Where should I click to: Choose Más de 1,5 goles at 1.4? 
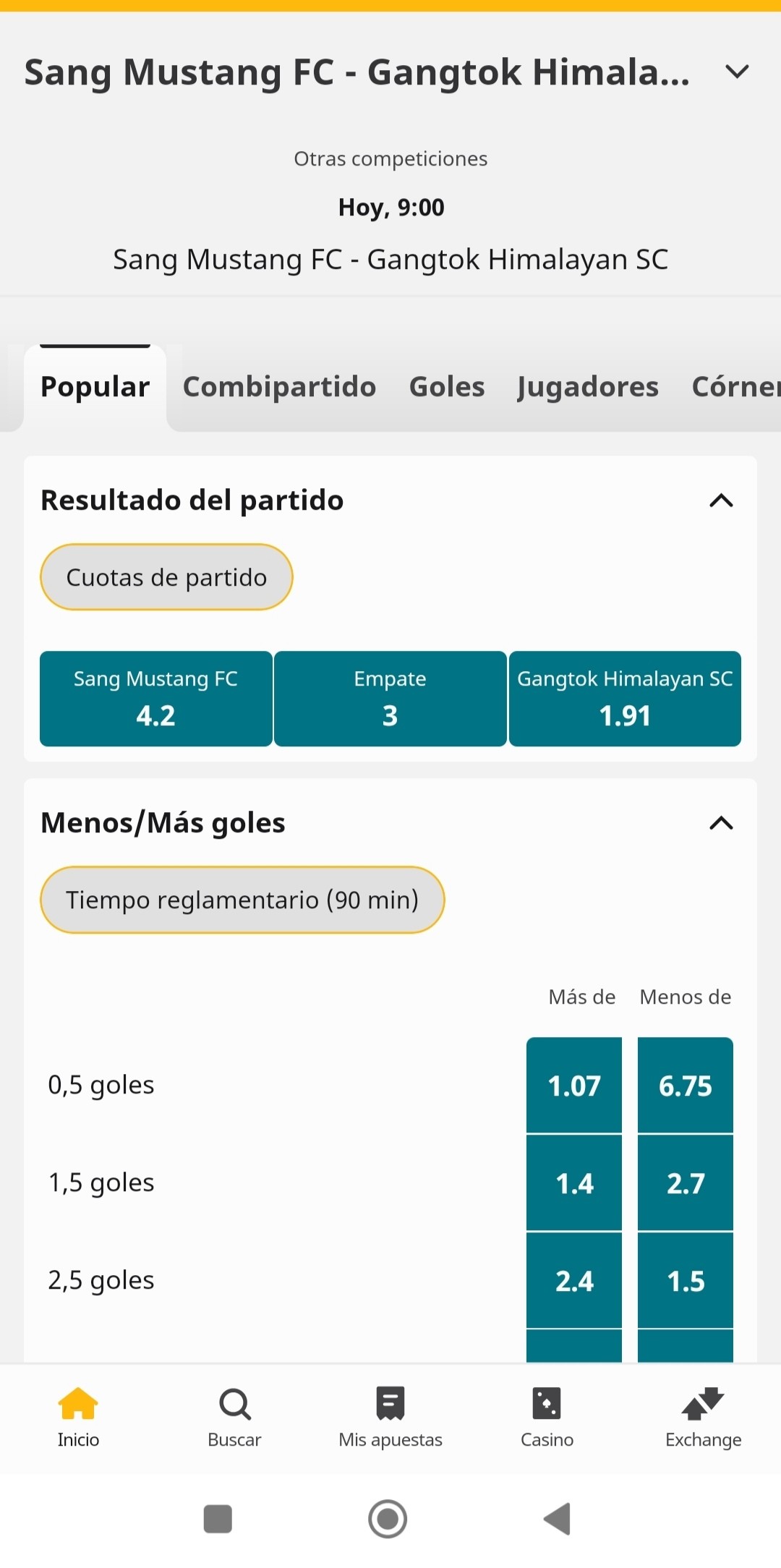[x=574, y=1183]
